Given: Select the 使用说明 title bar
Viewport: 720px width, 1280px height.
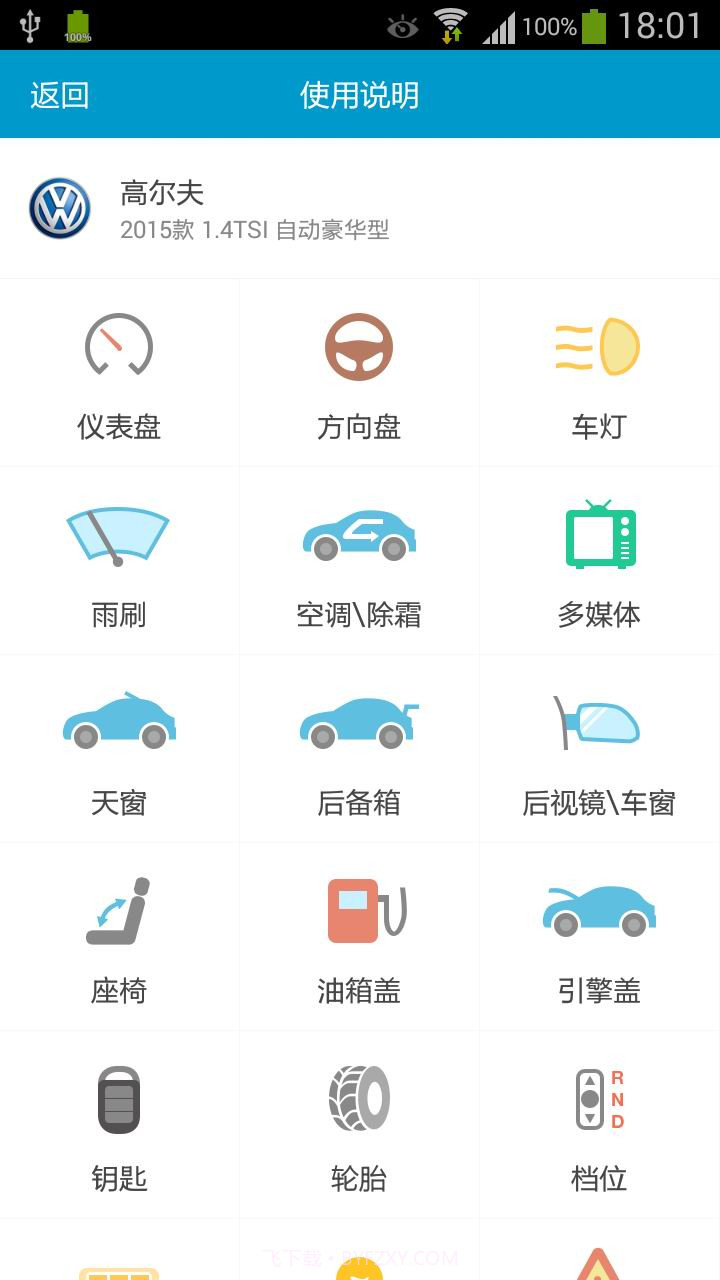Looking at the screenshot, I should pos(359,95).
